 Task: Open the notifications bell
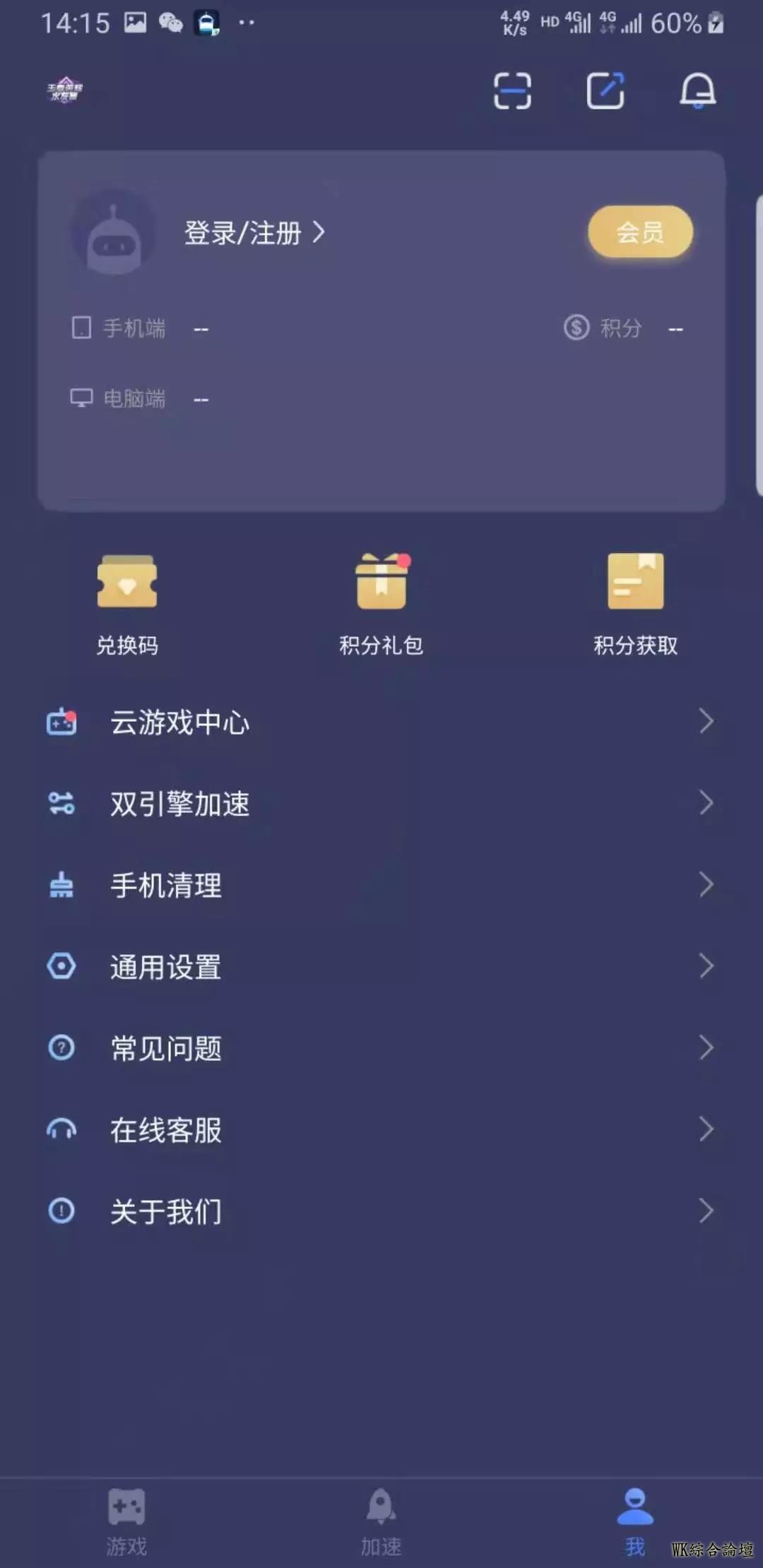tap(697, 91)
